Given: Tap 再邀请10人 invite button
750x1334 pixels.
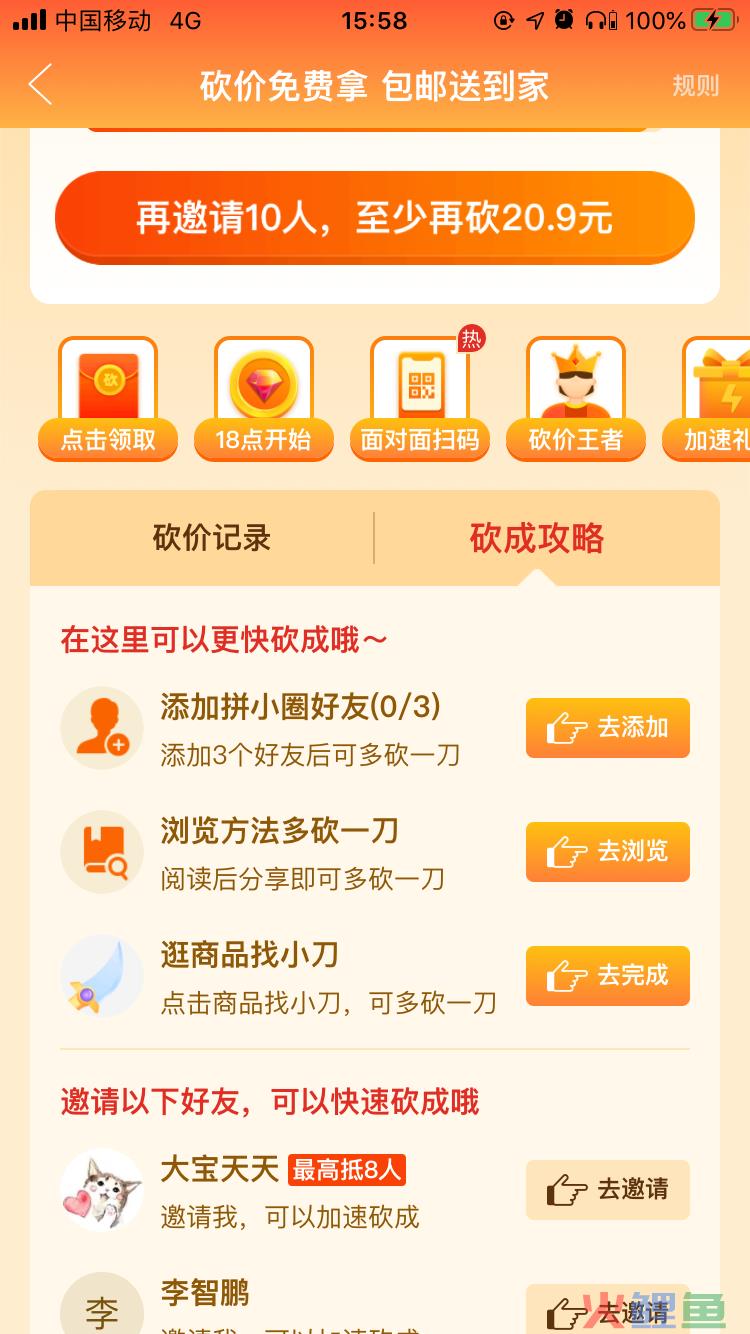Looking at the screenshot, I should [x=374, y=217].
